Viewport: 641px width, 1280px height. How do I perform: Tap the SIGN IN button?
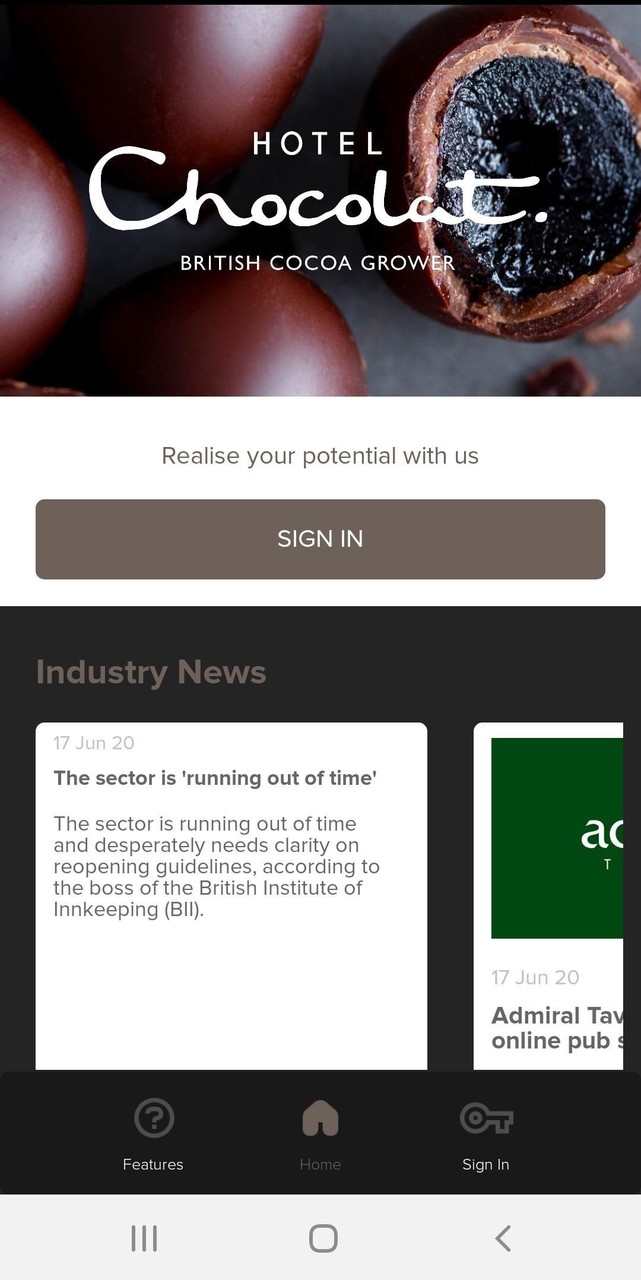(320, 539)
